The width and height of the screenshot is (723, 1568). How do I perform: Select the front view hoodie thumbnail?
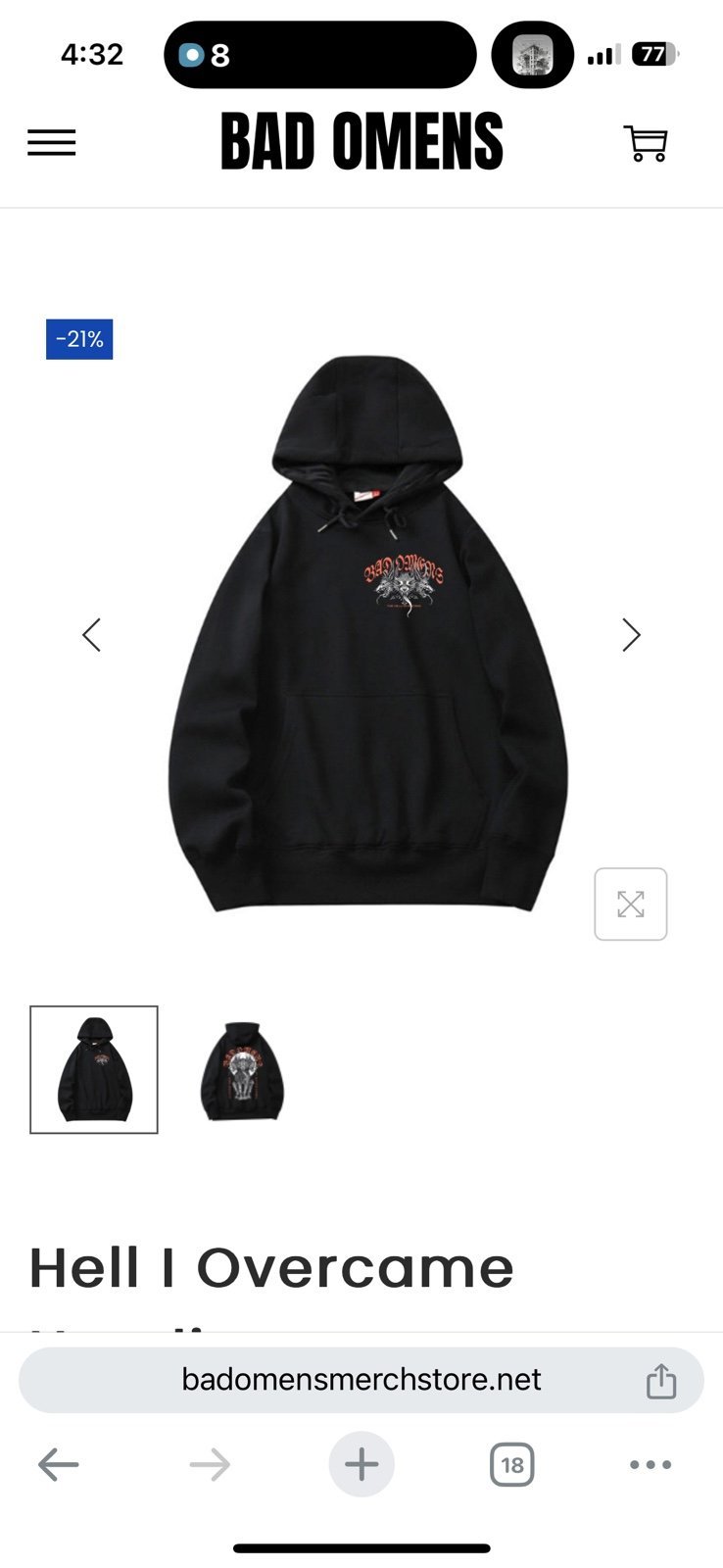tap(94, 1069)
